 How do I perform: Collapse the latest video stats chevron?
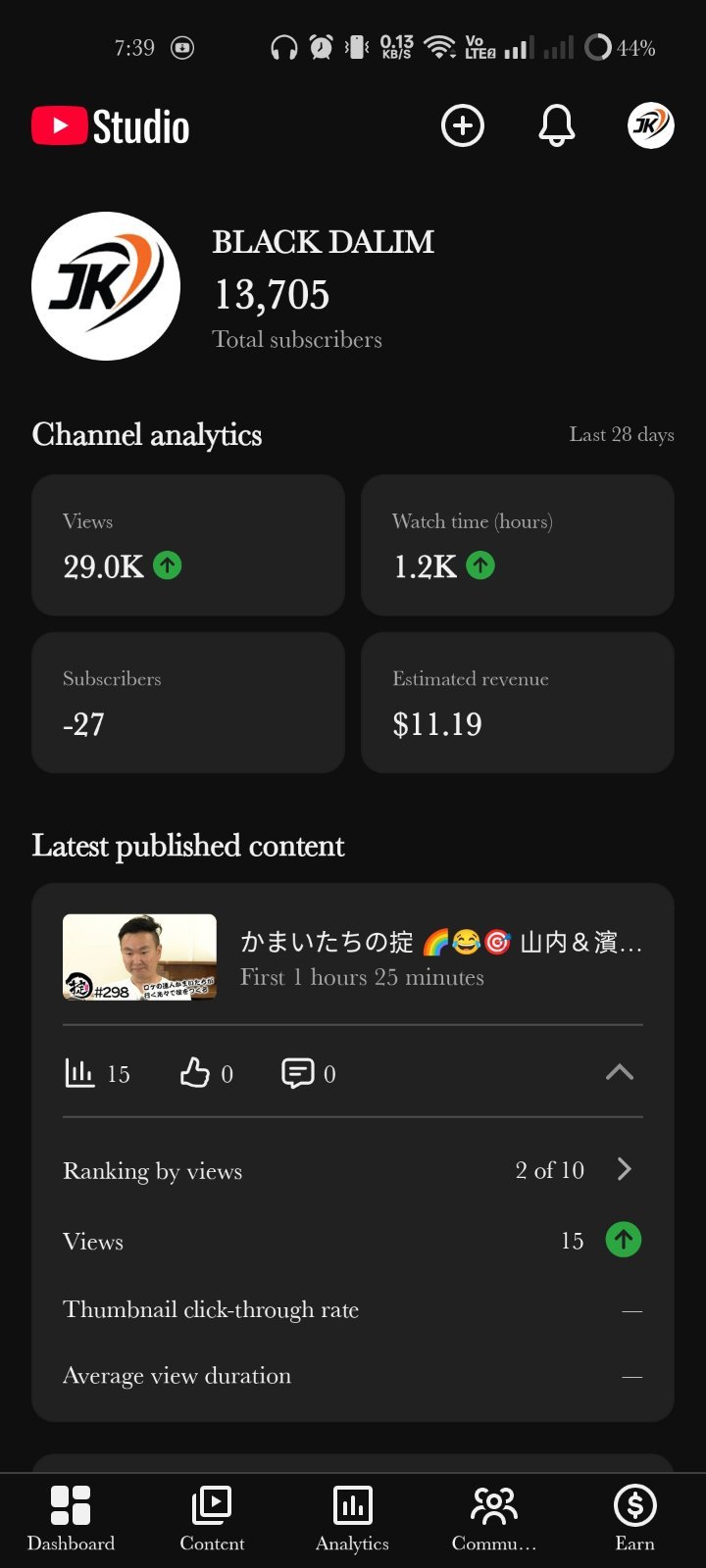[x=620, y=1072]
